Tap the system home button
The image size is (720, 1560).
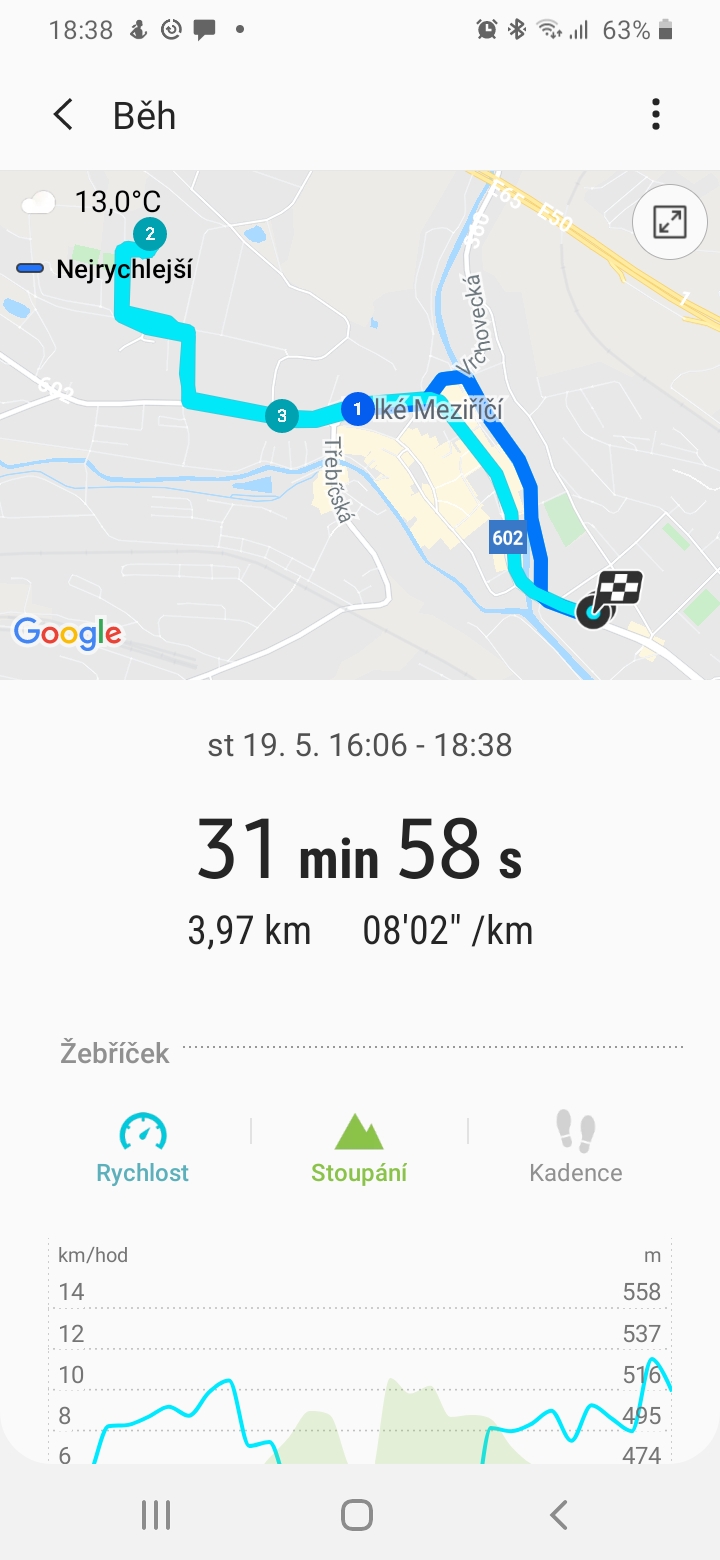coord(357,1515)
